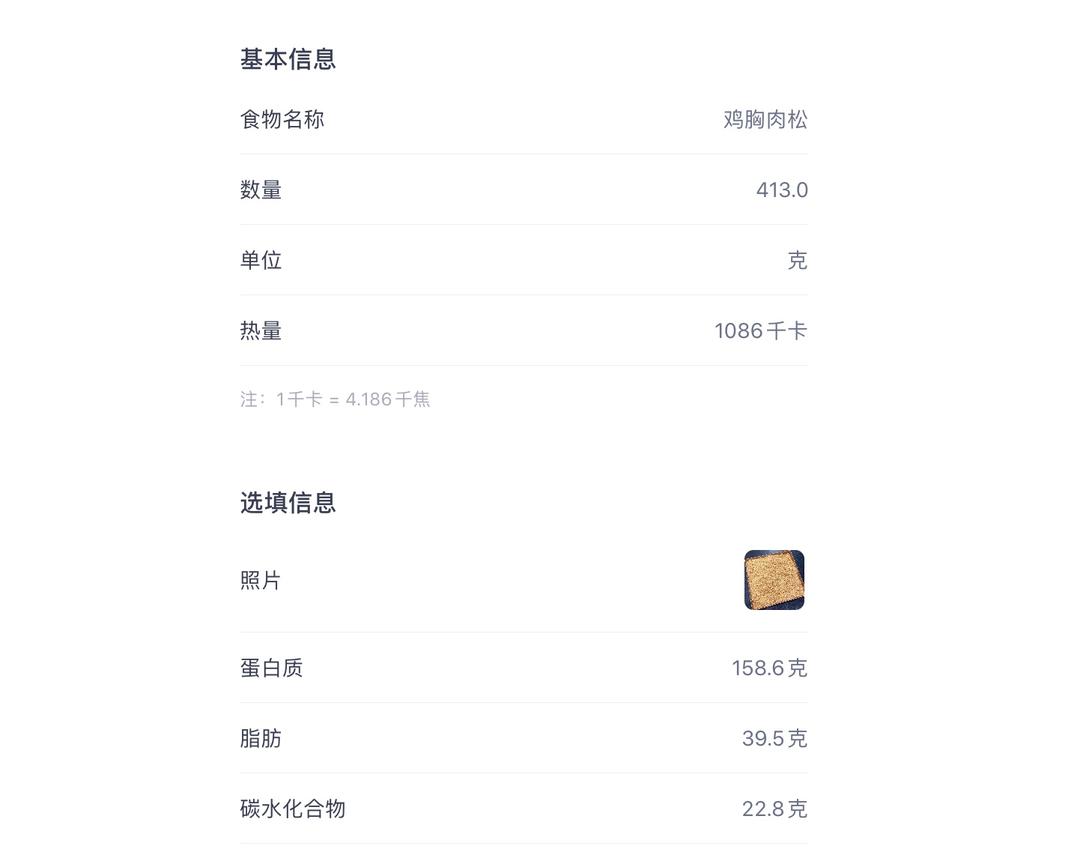This screenshot has width=1080, height=864.
Task: Edit the 蛋白质 value 158.6 克
Action: [x=768, y=668]
